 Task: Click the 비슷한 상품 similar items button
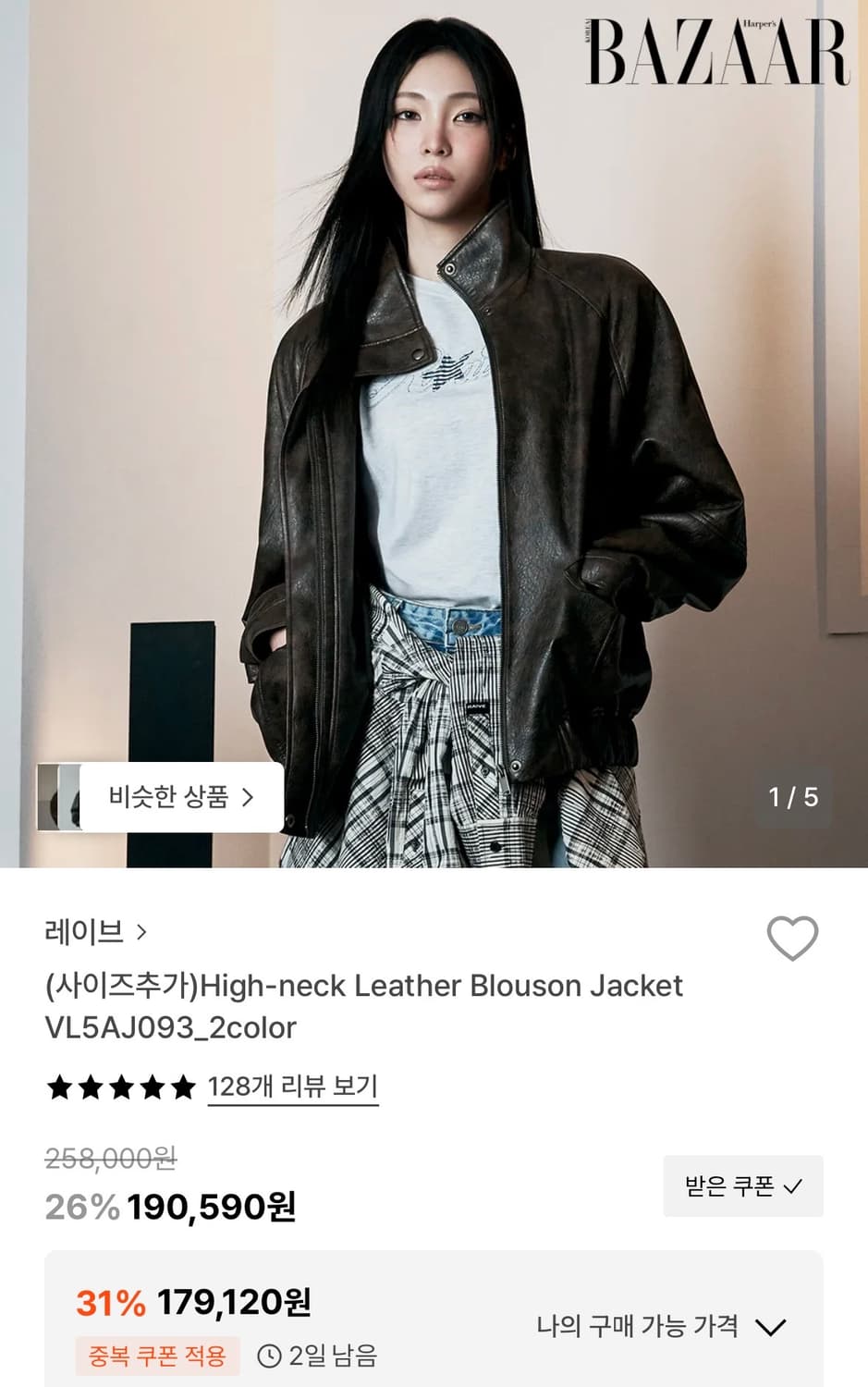click(180, 796)
